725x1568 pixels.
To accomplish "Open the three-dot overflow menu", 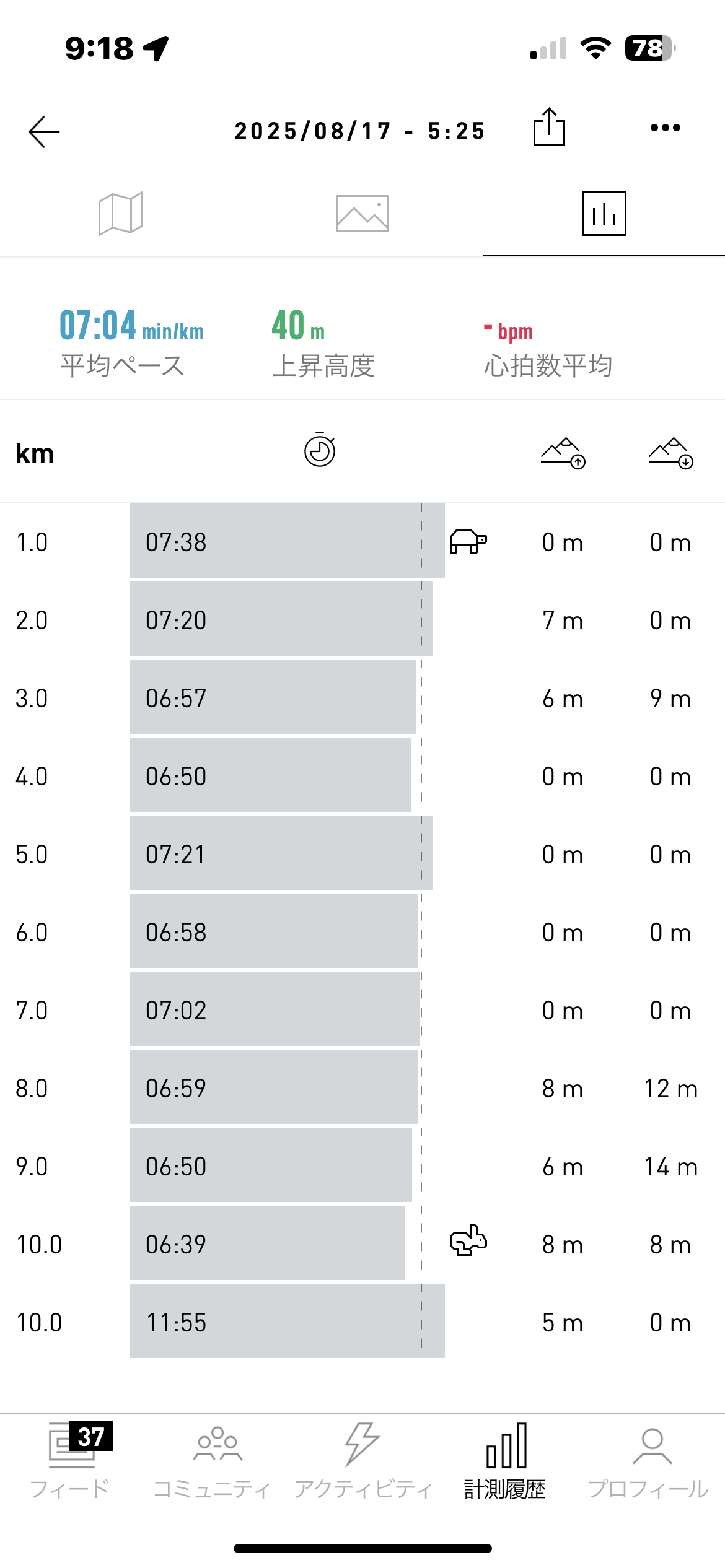I will (666, 128).
